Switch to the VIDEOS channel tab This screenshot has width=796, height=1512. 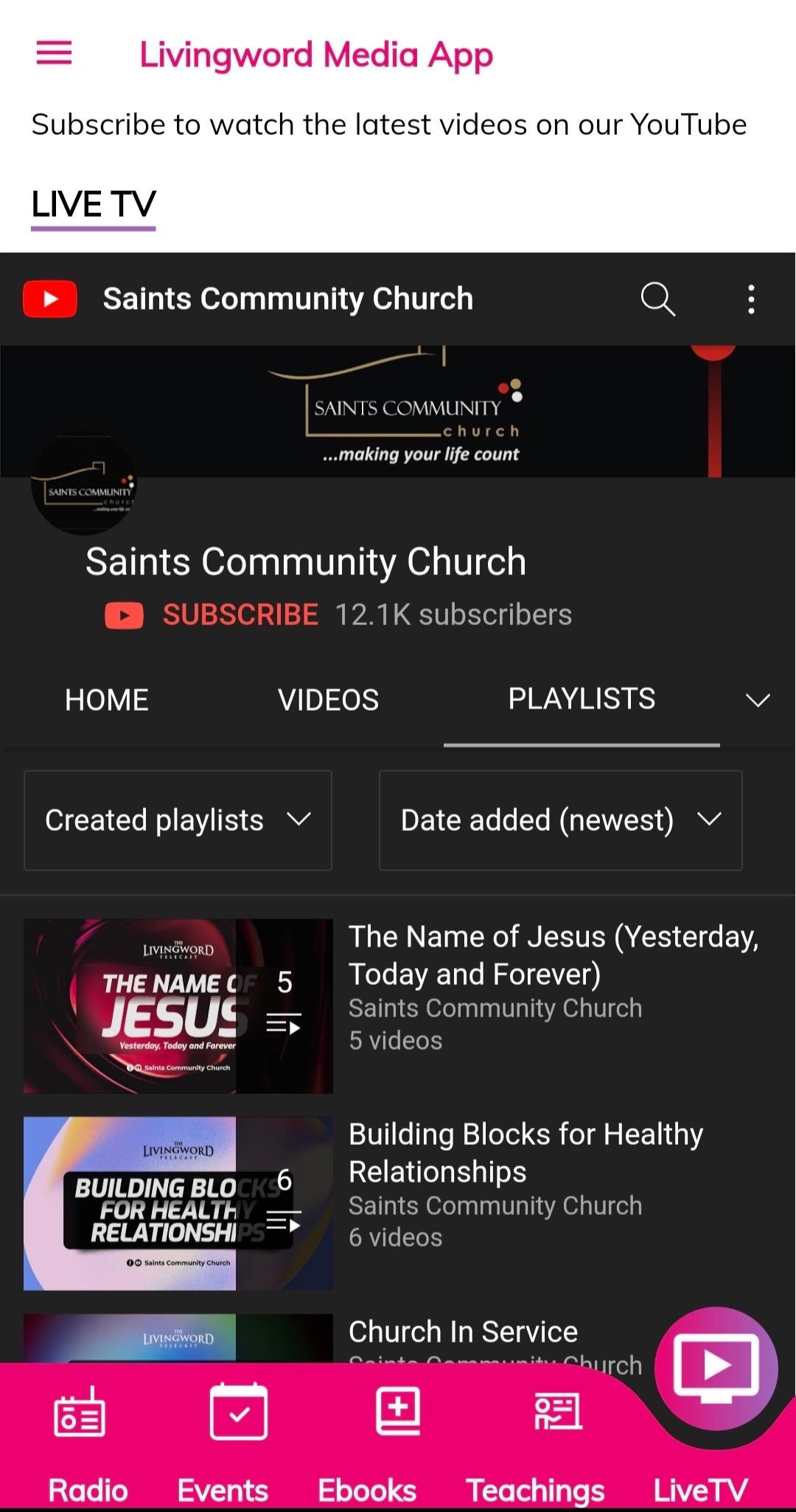pyautogui.click(x=328, y=700)
